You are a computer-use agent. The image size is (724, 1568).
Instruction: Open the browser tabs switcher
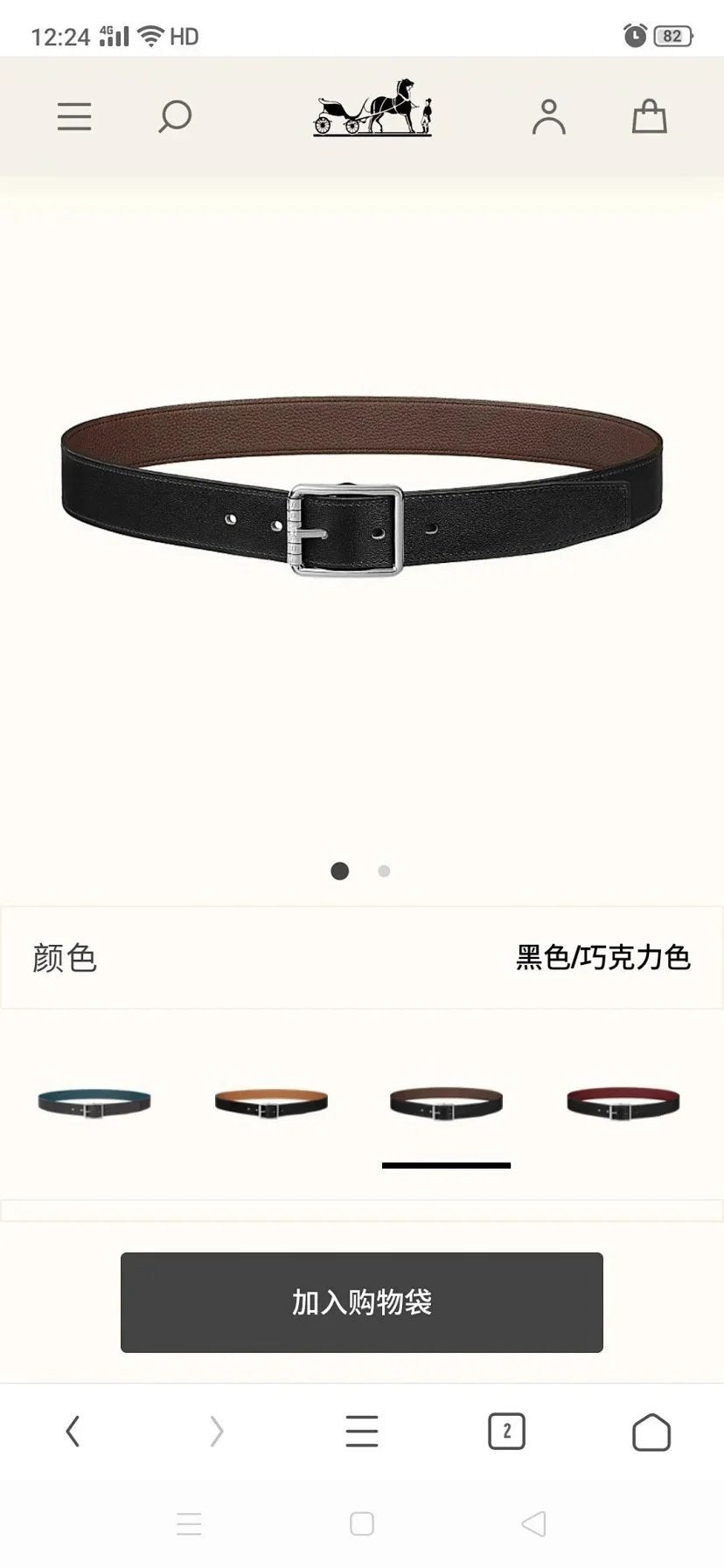pyautogui.click(x=506, y=1432)
